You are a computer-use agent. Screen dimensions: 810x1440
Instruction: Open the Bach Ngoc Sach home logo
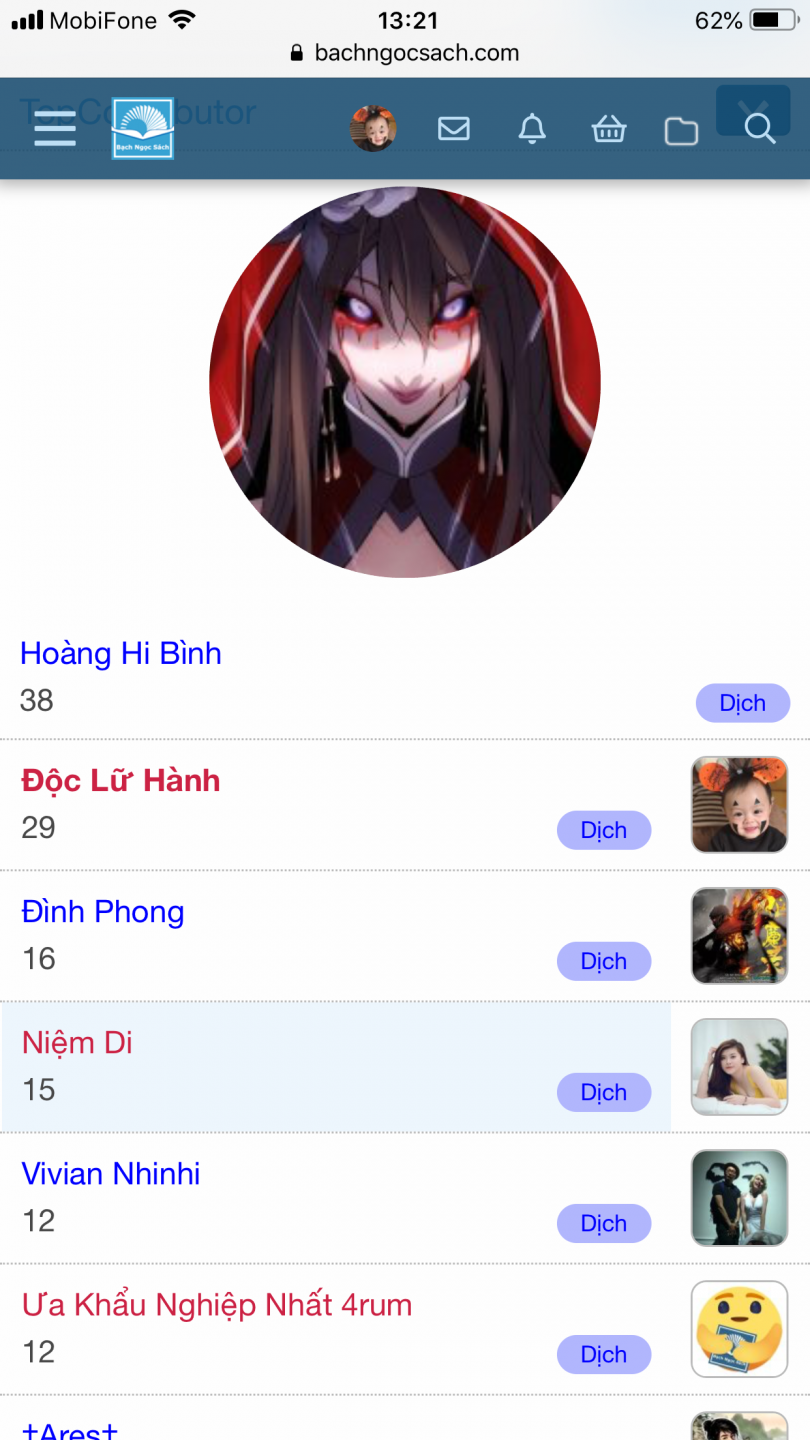pos(142,129)
